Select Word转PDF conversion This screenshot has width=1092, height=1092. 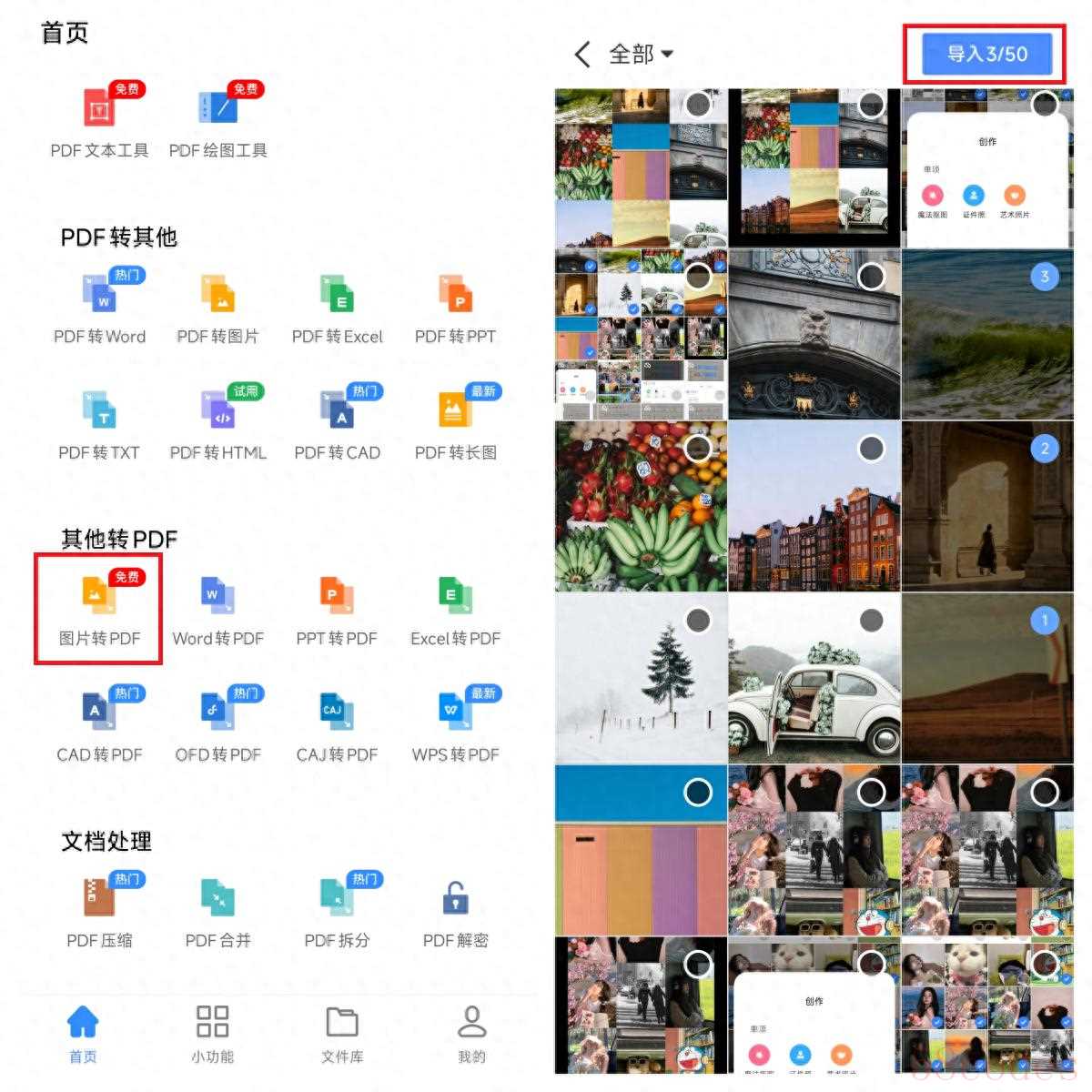pos(217,610)
